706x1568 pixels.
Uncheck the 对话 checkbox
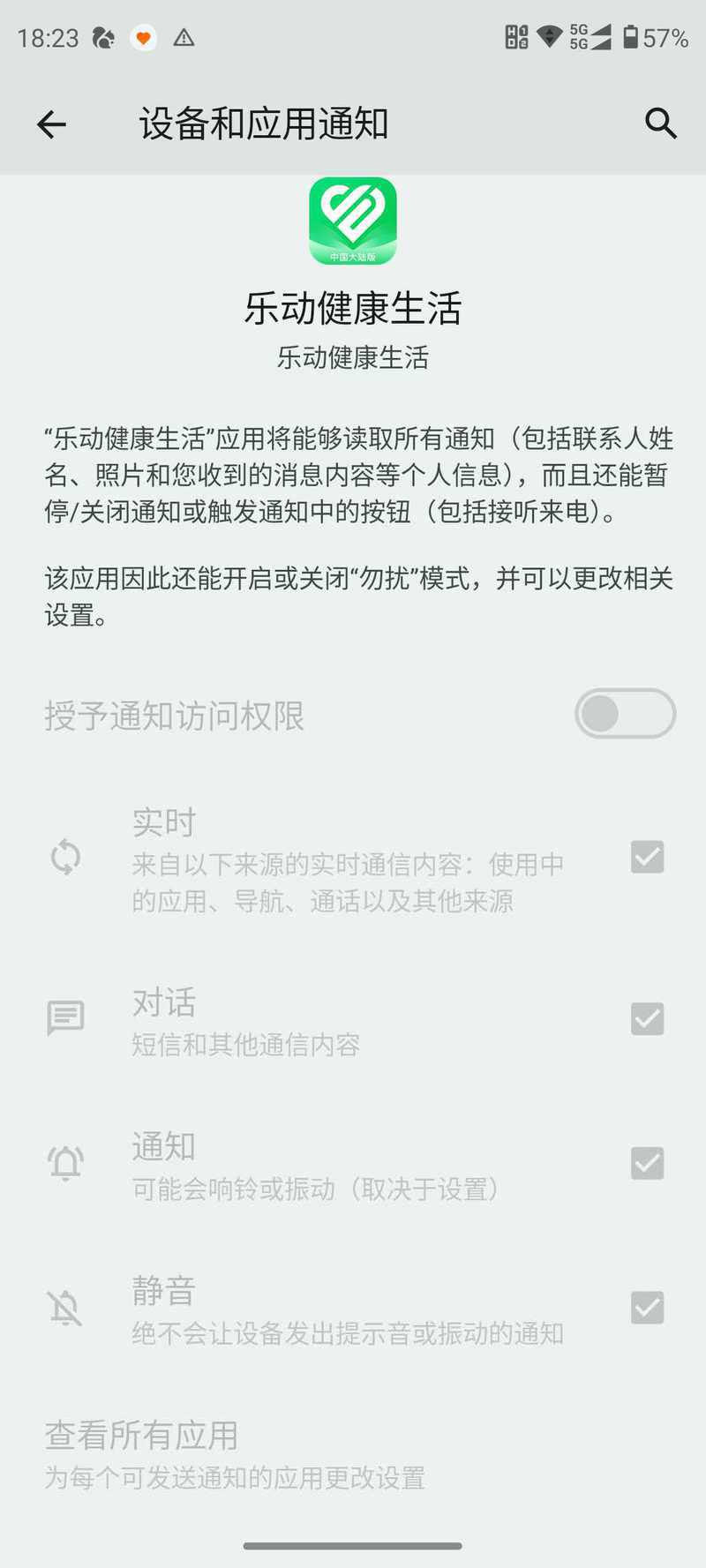(647, 1019)
